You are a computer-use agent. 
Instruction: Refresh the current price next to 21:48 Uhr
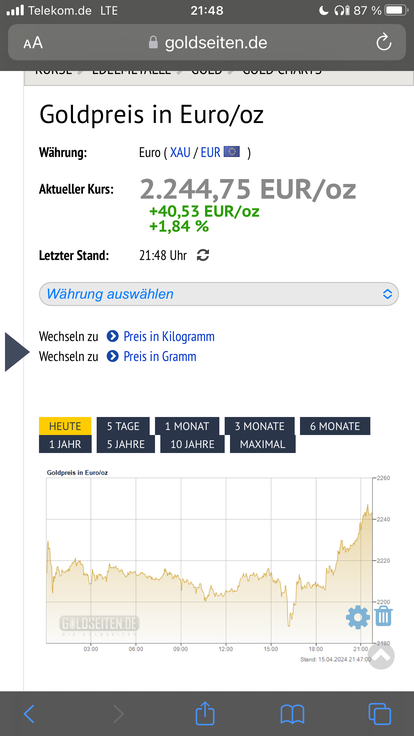[203, 255]
